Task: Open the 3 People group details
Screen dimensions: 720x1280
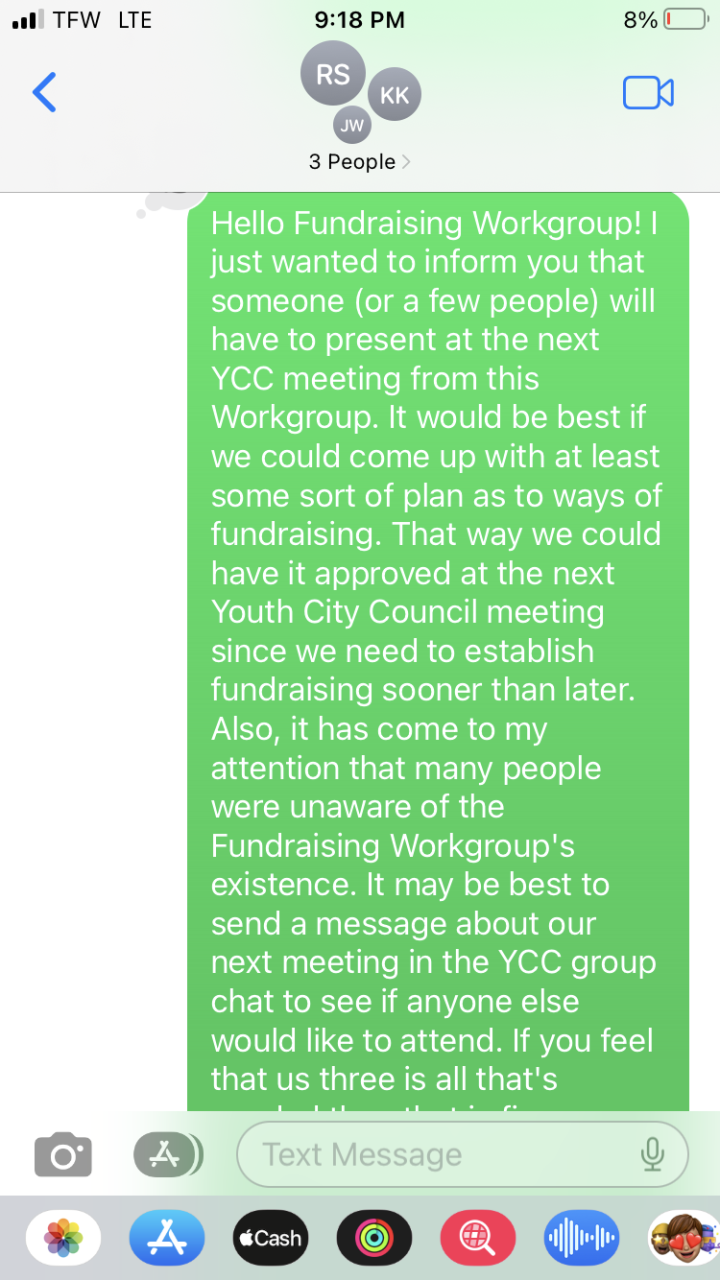Action: 359,161
